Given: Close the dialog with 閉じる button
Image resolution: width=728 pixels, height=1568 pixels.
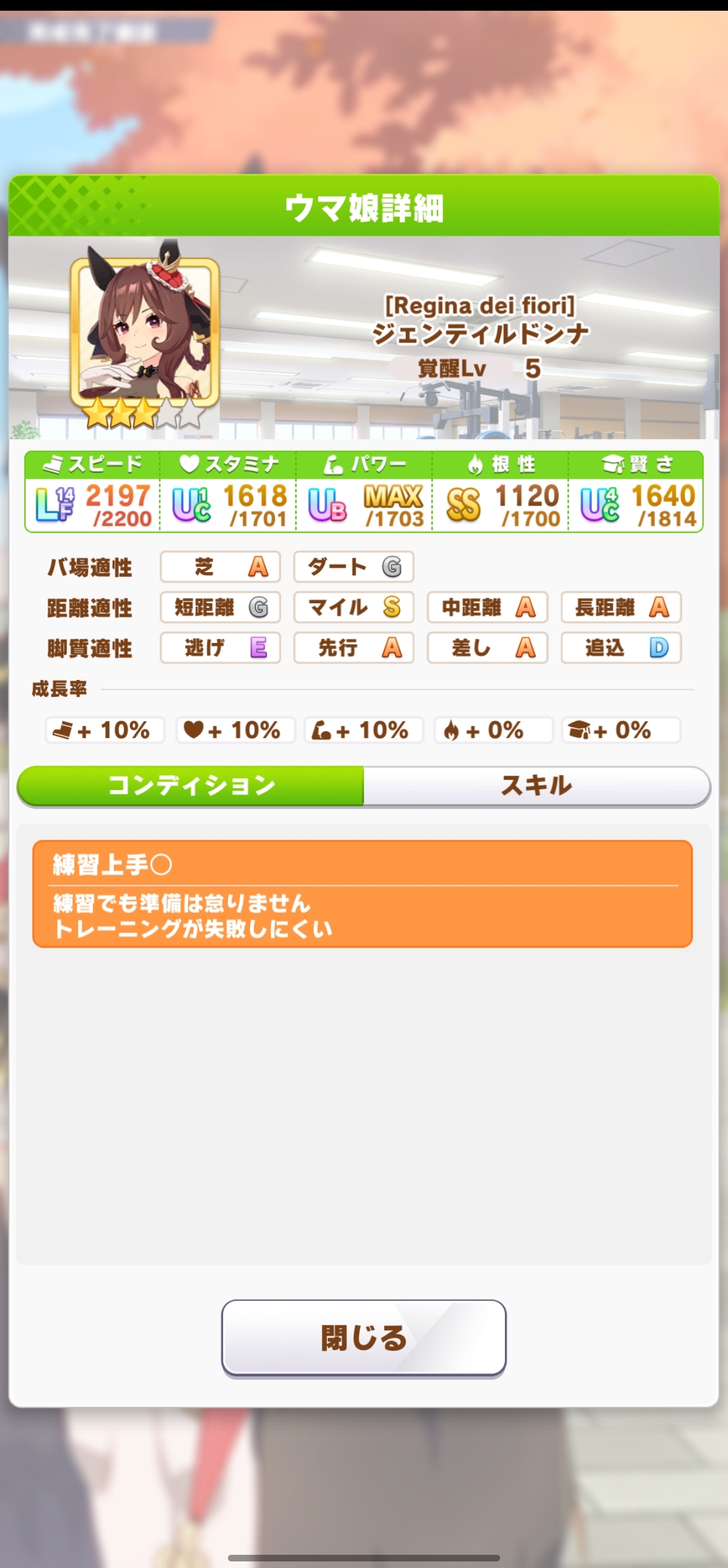Looking at the screenshot, I should (x=363, y=1338).
